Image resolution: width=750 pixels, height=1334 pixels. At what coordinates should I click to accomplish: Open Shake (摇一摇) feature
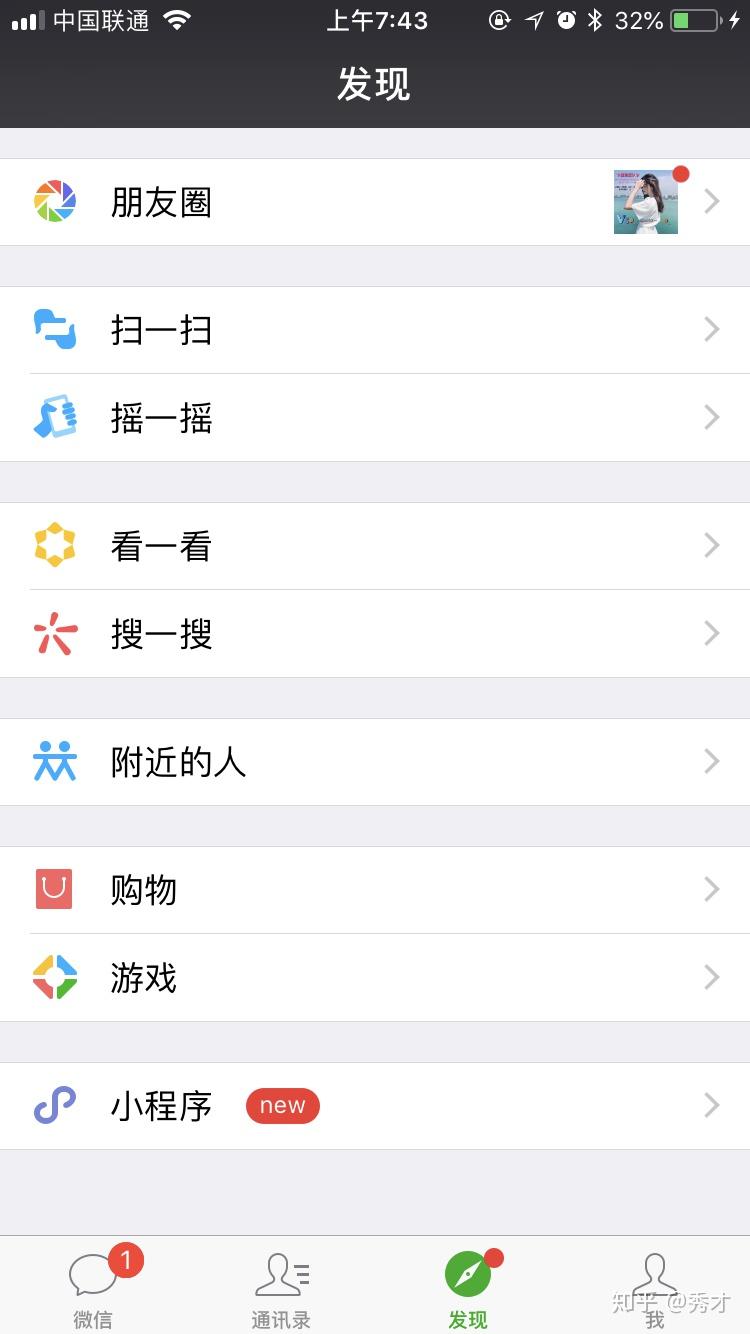point(55,418)
